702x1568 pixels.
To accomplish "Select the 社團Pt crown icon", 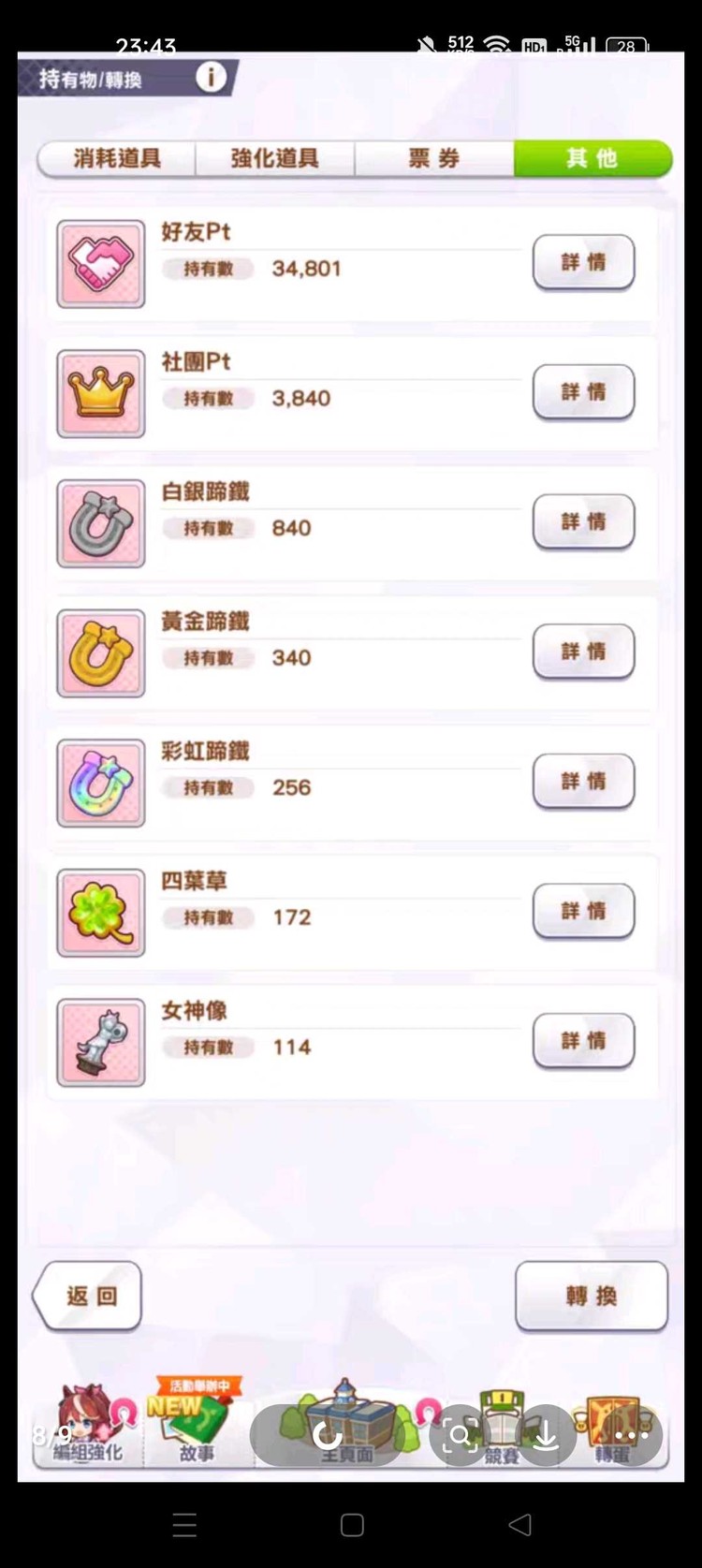I will (x=100, y=392).
